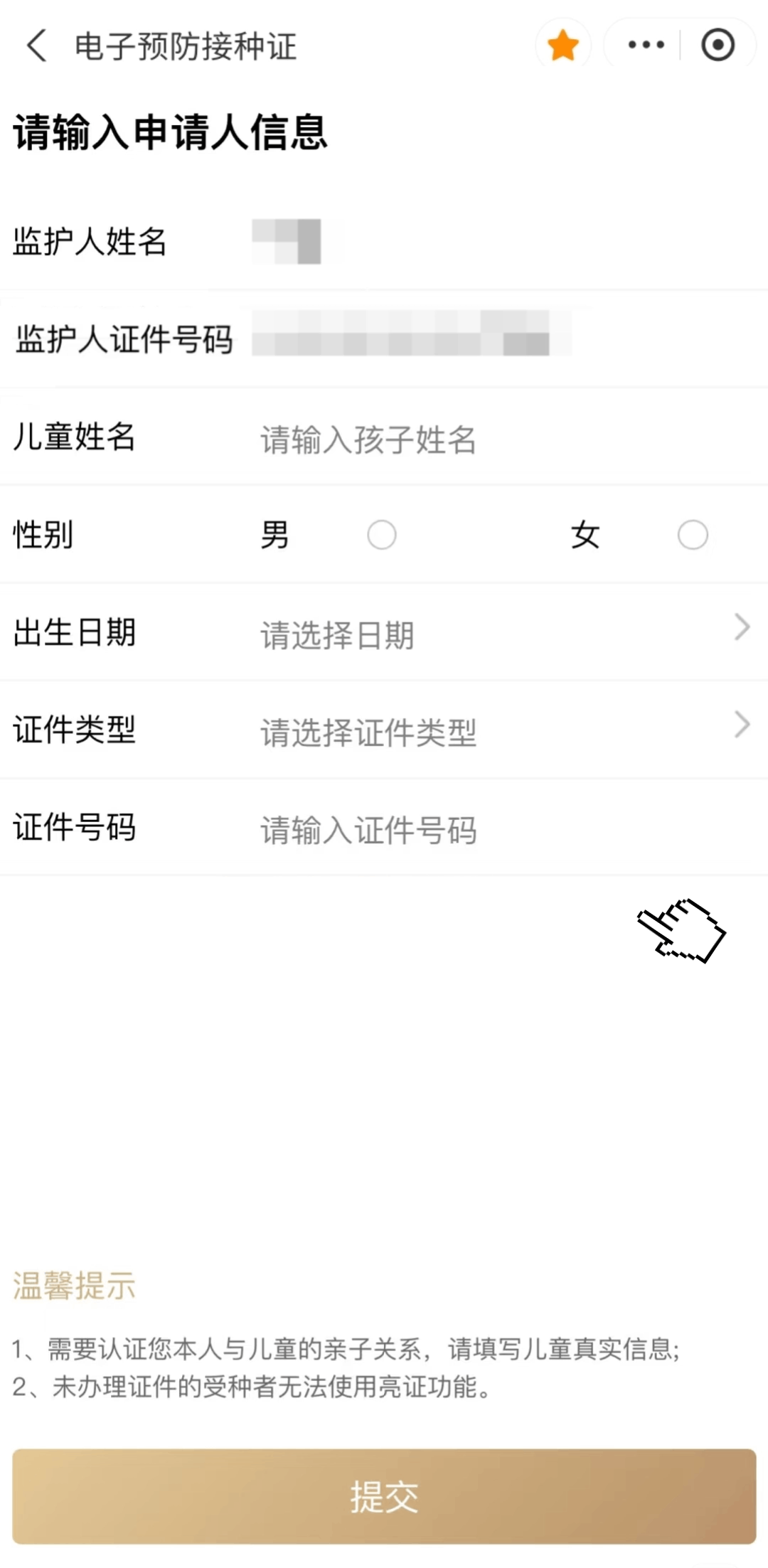Submit the form with 提交
This screenshot has height=1568, width=768.
(x=384, y=1496)
